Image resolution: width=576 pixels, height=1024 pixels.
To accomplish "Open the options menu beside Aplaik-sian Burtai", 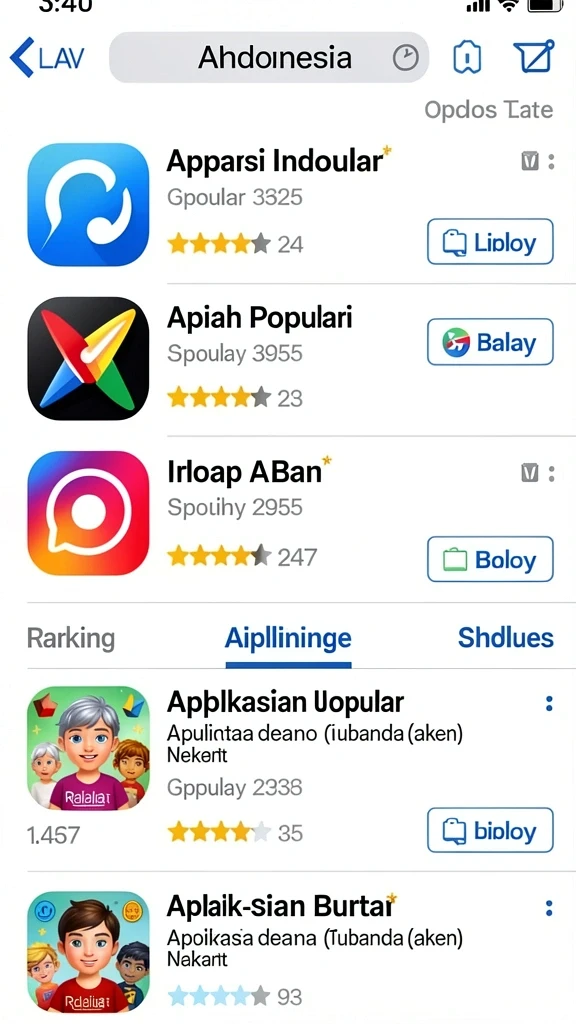I will coord(549,908).
